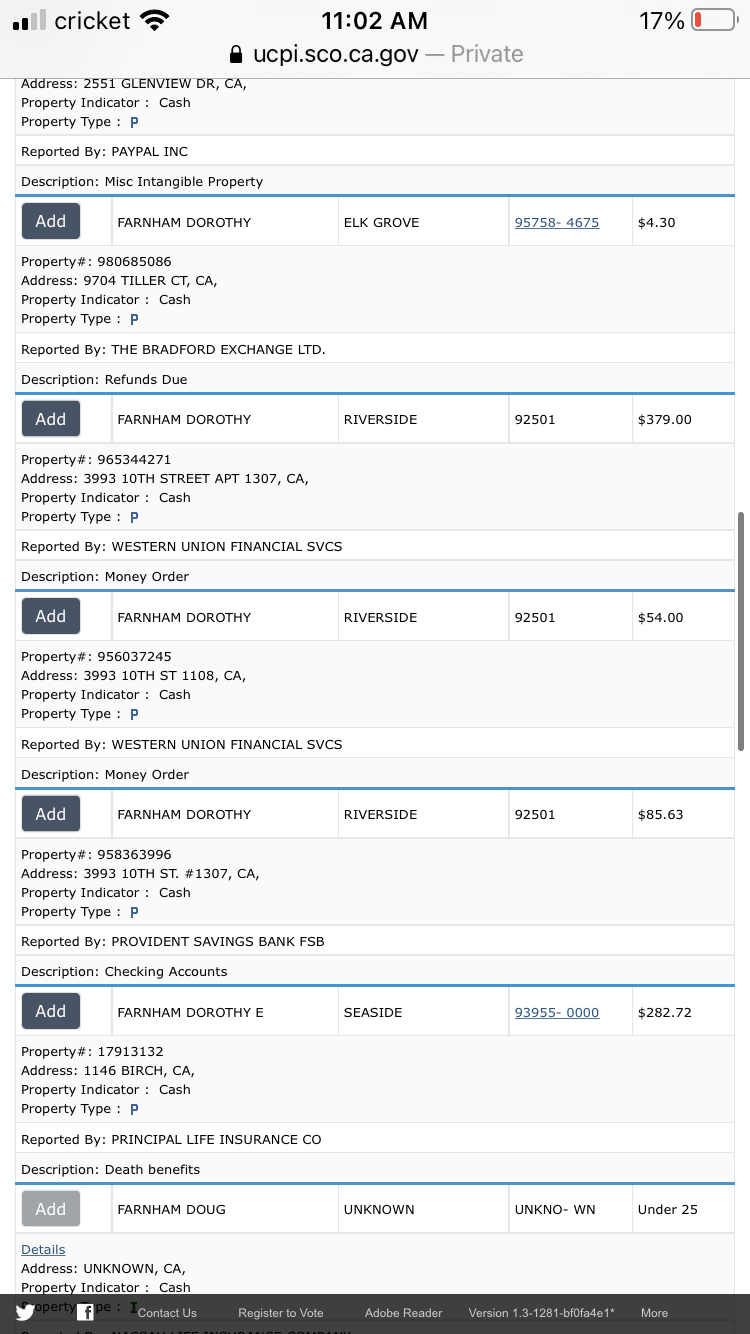Open the 93955-0000 zip code link
Image resolution: width=750 pixels, height=1334 pixels.
(557, 1012)
